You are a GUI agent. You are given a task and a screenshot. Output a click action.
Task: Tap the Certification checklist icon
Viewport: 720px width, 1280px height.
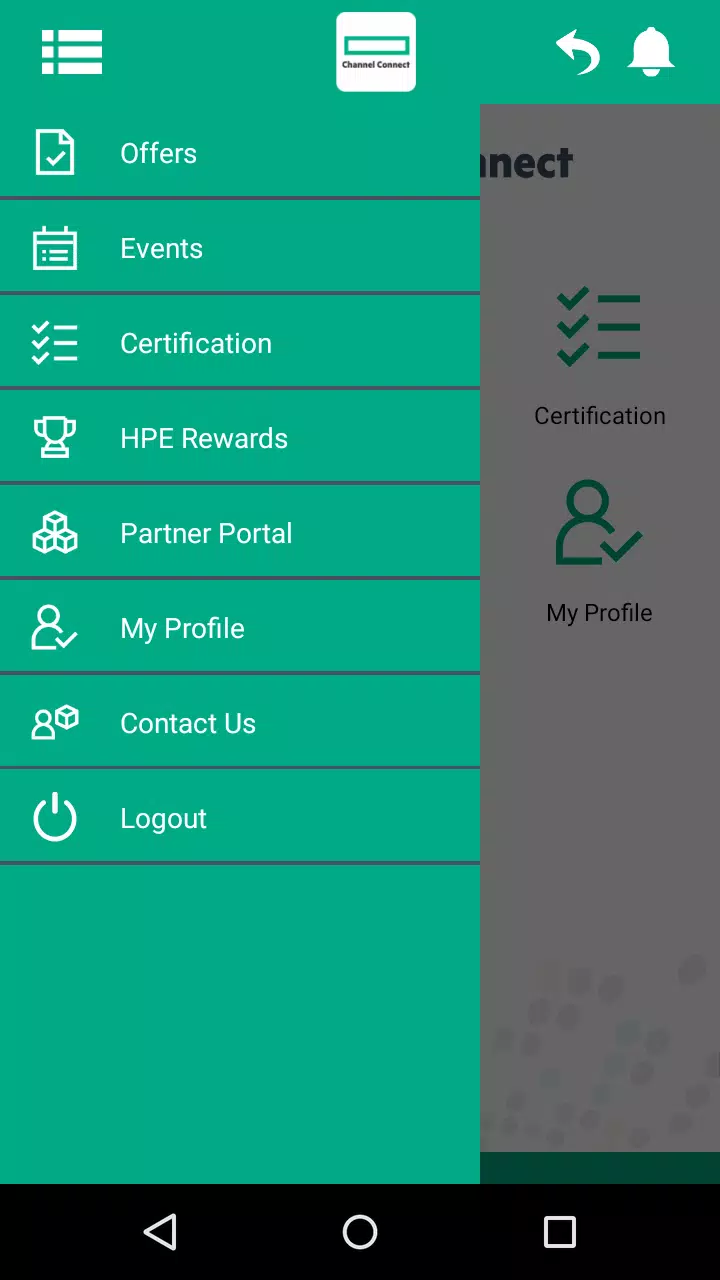[55, 343]
